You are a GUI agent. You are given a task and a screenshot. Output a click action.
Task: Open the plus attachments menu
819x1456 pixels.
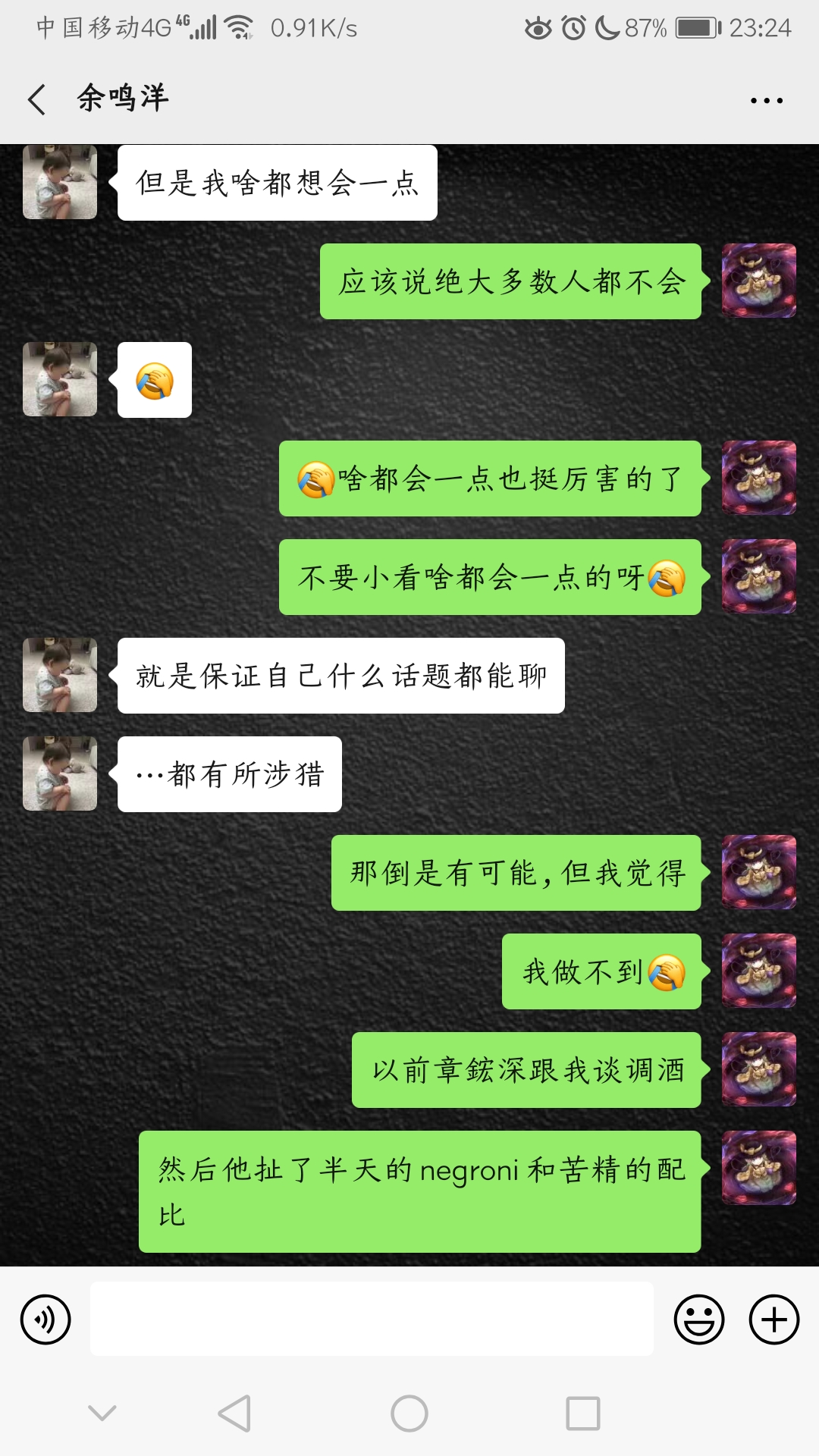773,1319
